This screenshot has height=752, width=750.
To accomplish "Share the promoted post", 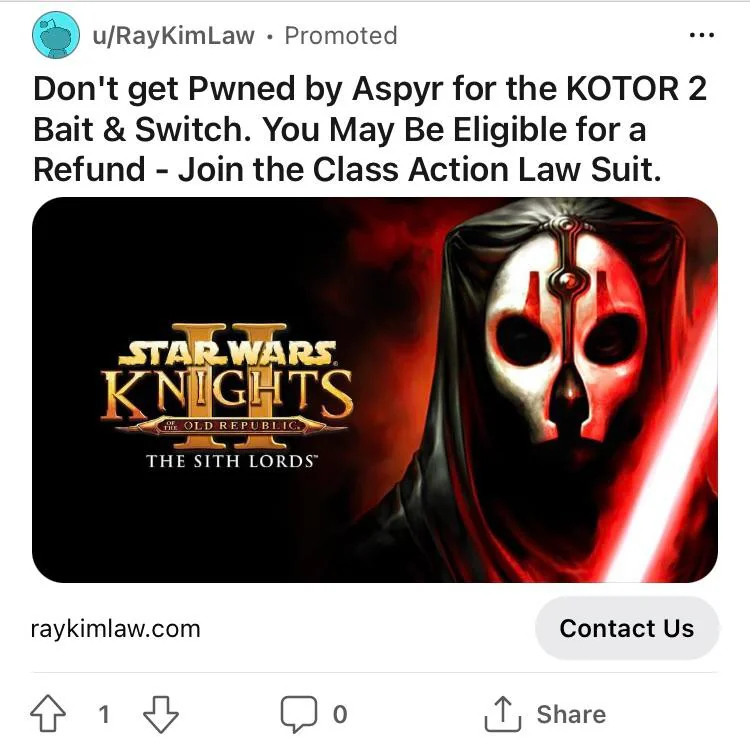I will click(x=545, y=714).
